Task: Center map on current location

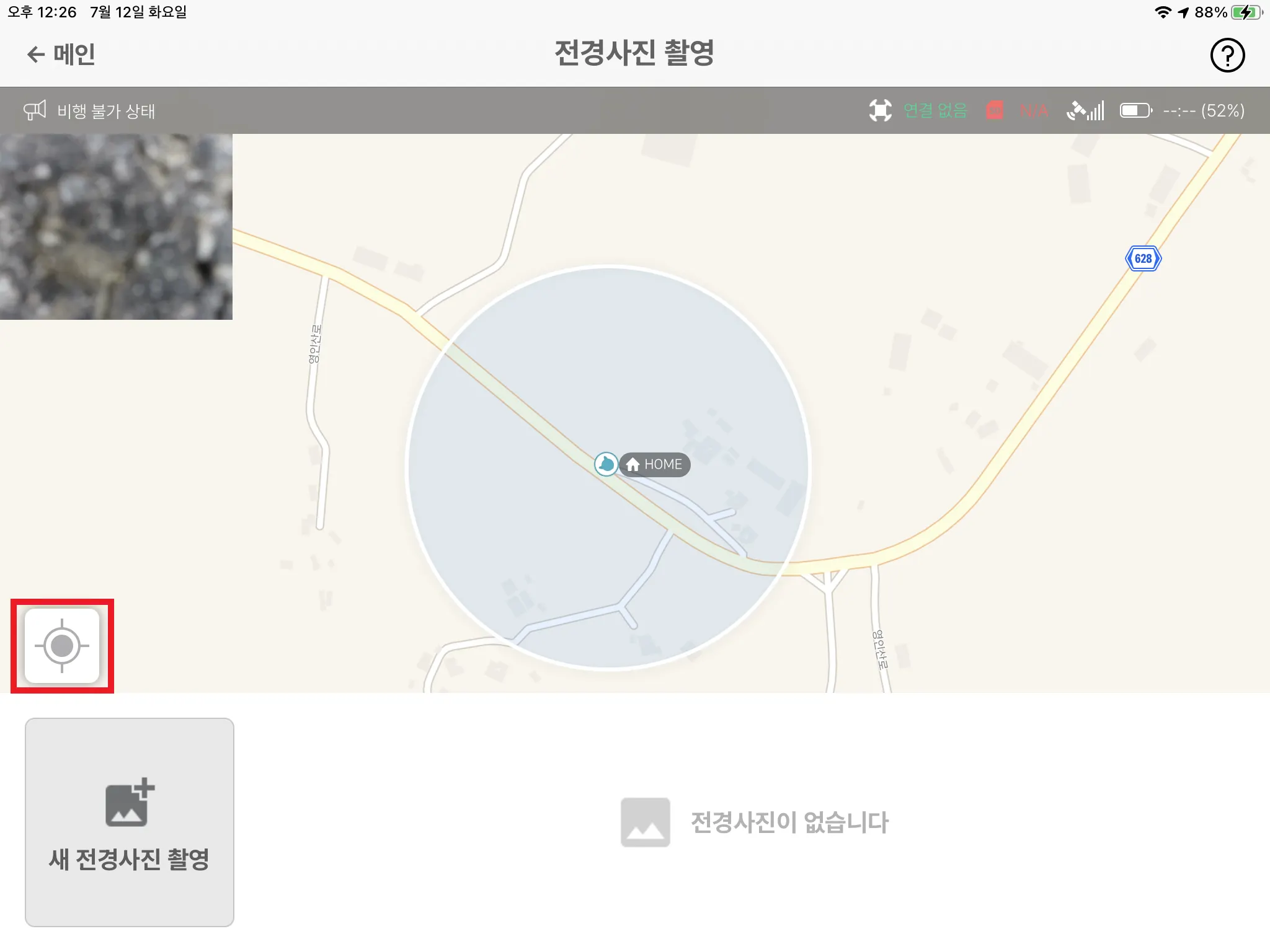Action: pos(62,646)
